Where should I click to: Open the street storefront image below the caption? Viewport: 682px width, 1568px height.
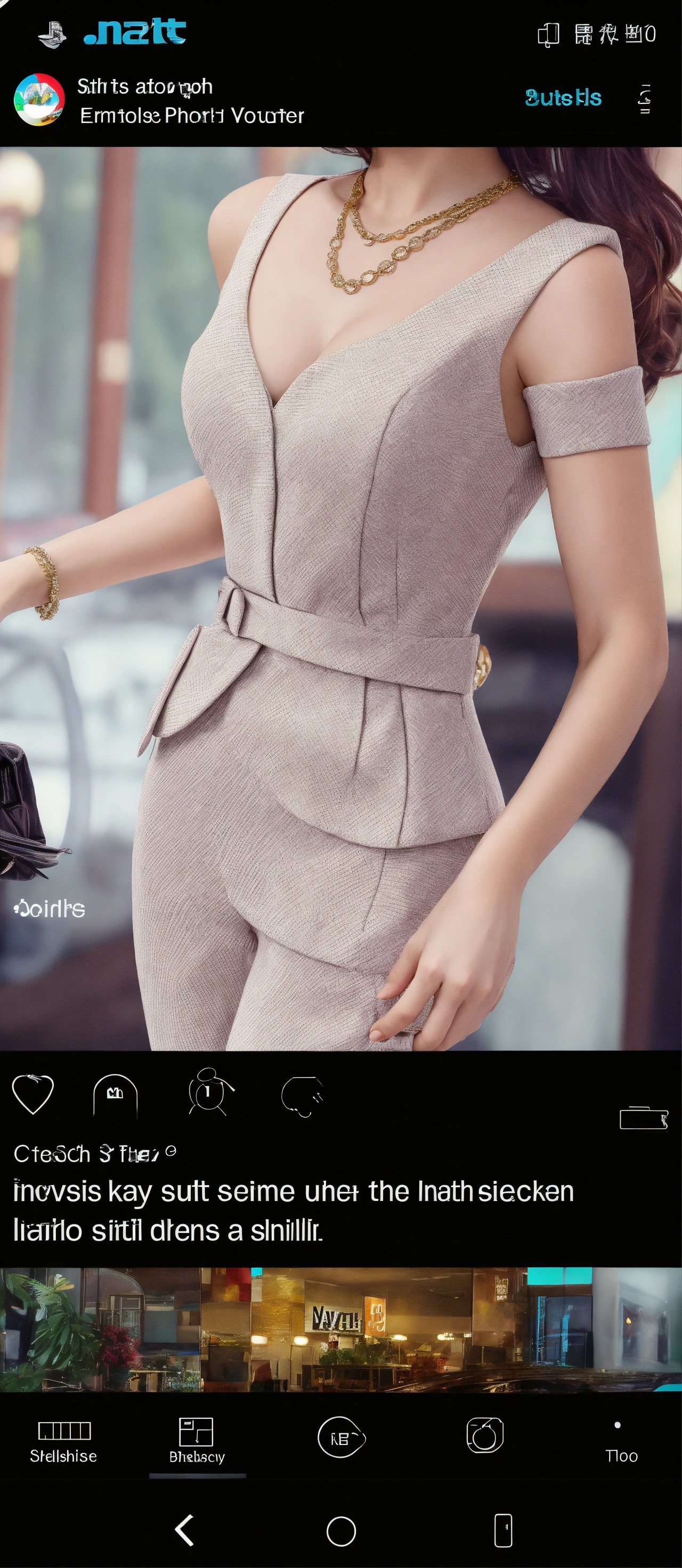341,1329
